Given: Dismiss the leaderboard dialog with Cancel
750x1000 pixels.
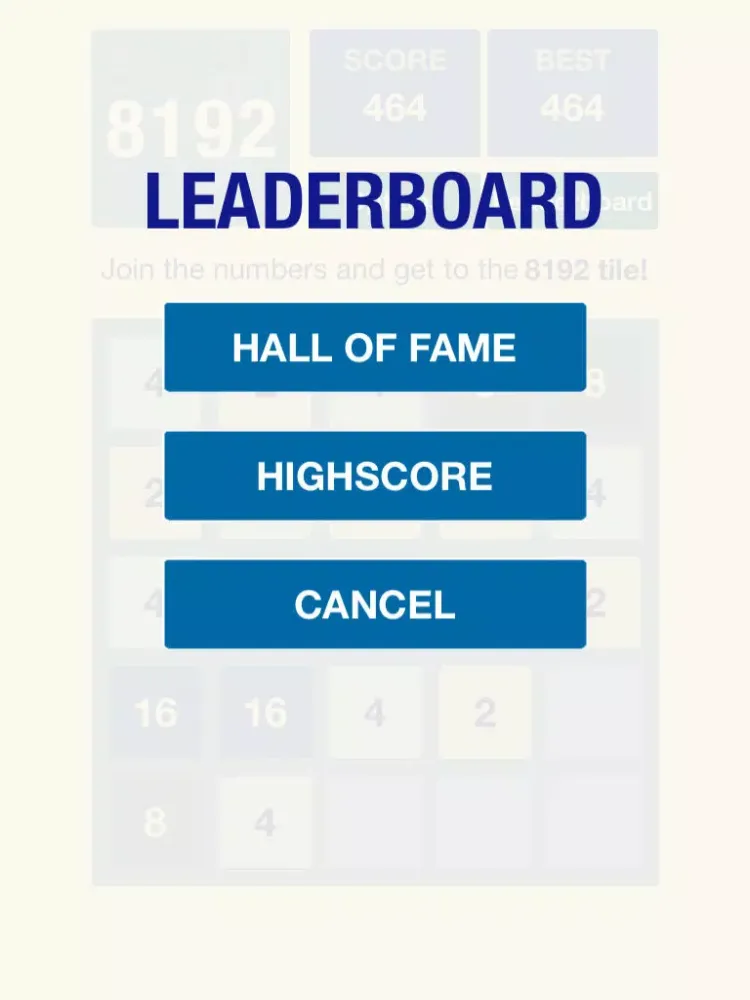Looking at the screenshot, I should (375, 604).
